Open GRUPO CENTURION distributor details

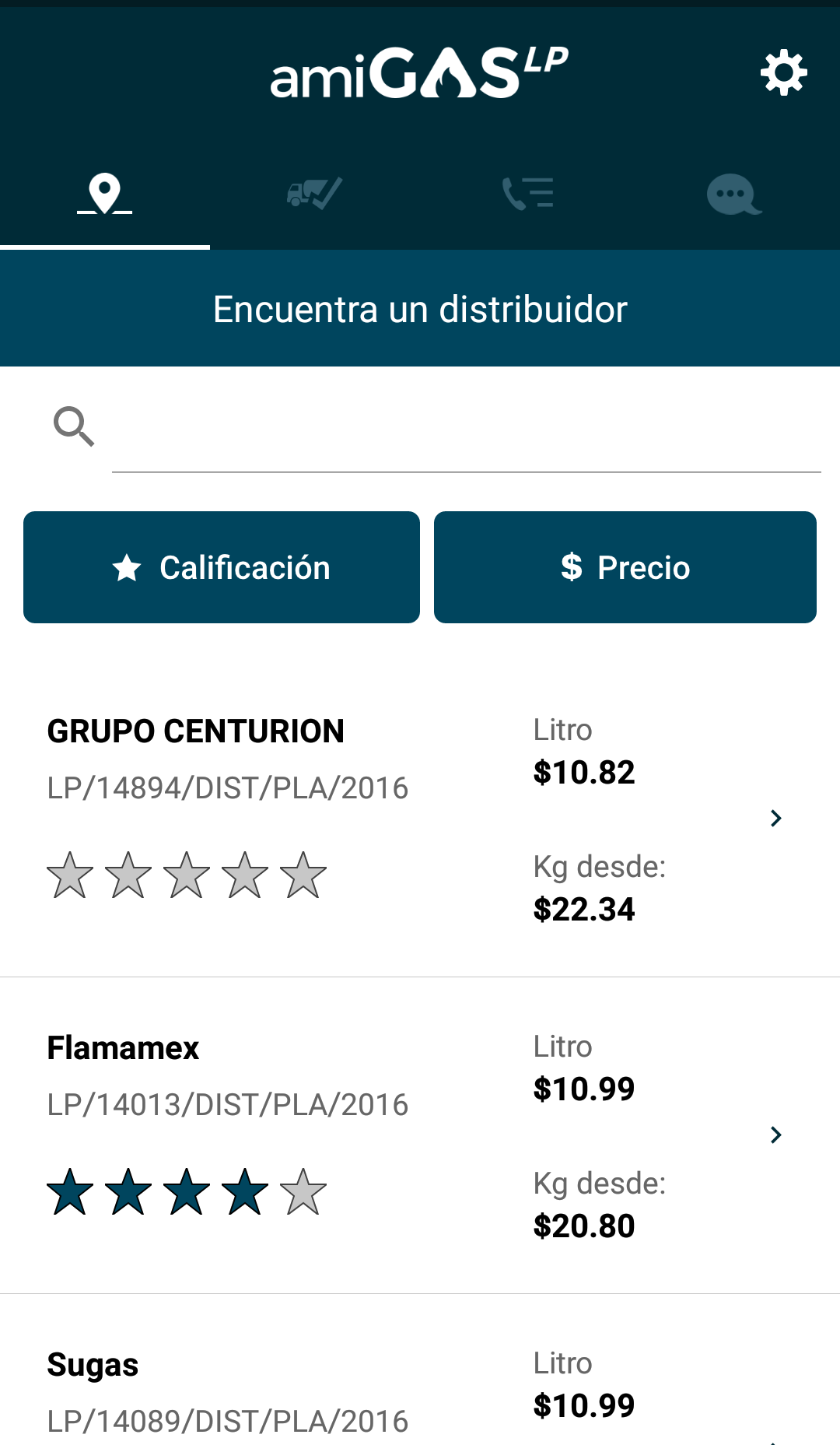coord(420,819)
